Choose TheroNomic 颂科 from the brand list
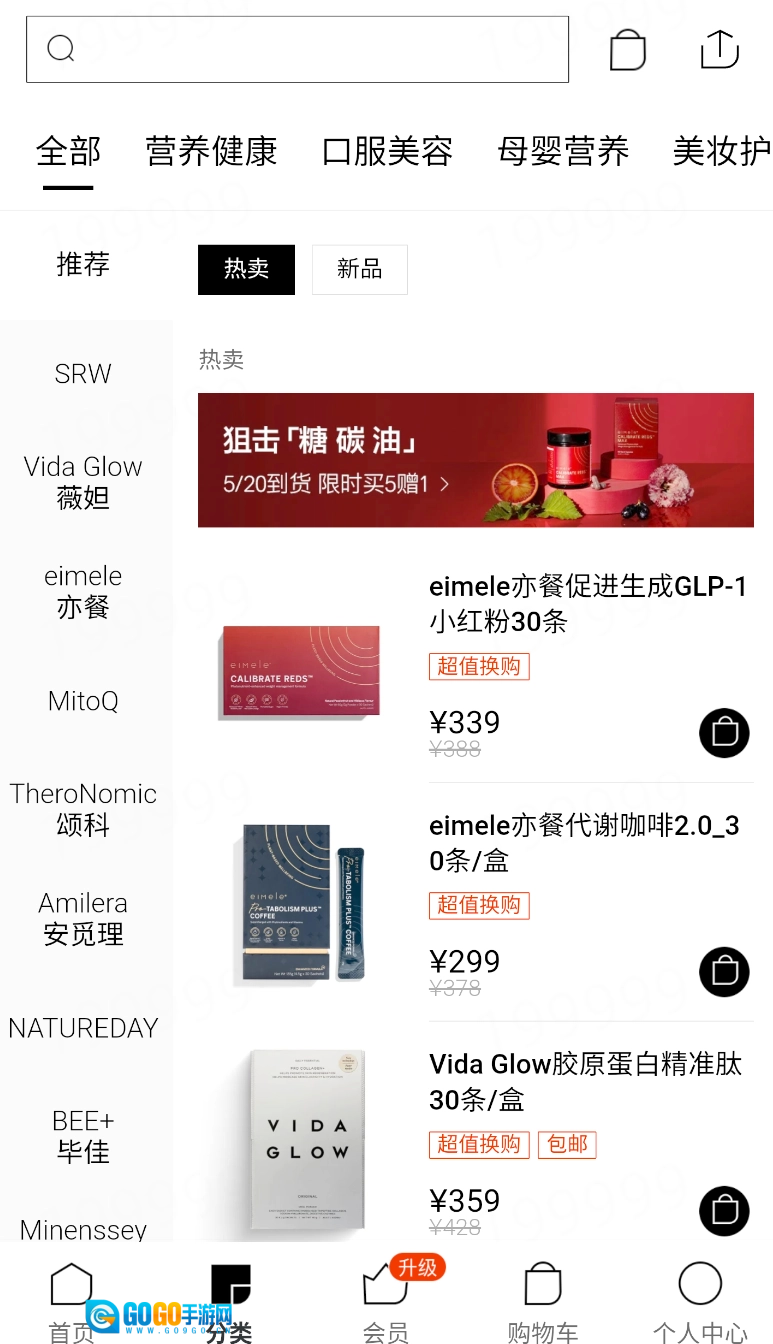773x1344 pixels. pyautogui.click(x=83, y=809)
